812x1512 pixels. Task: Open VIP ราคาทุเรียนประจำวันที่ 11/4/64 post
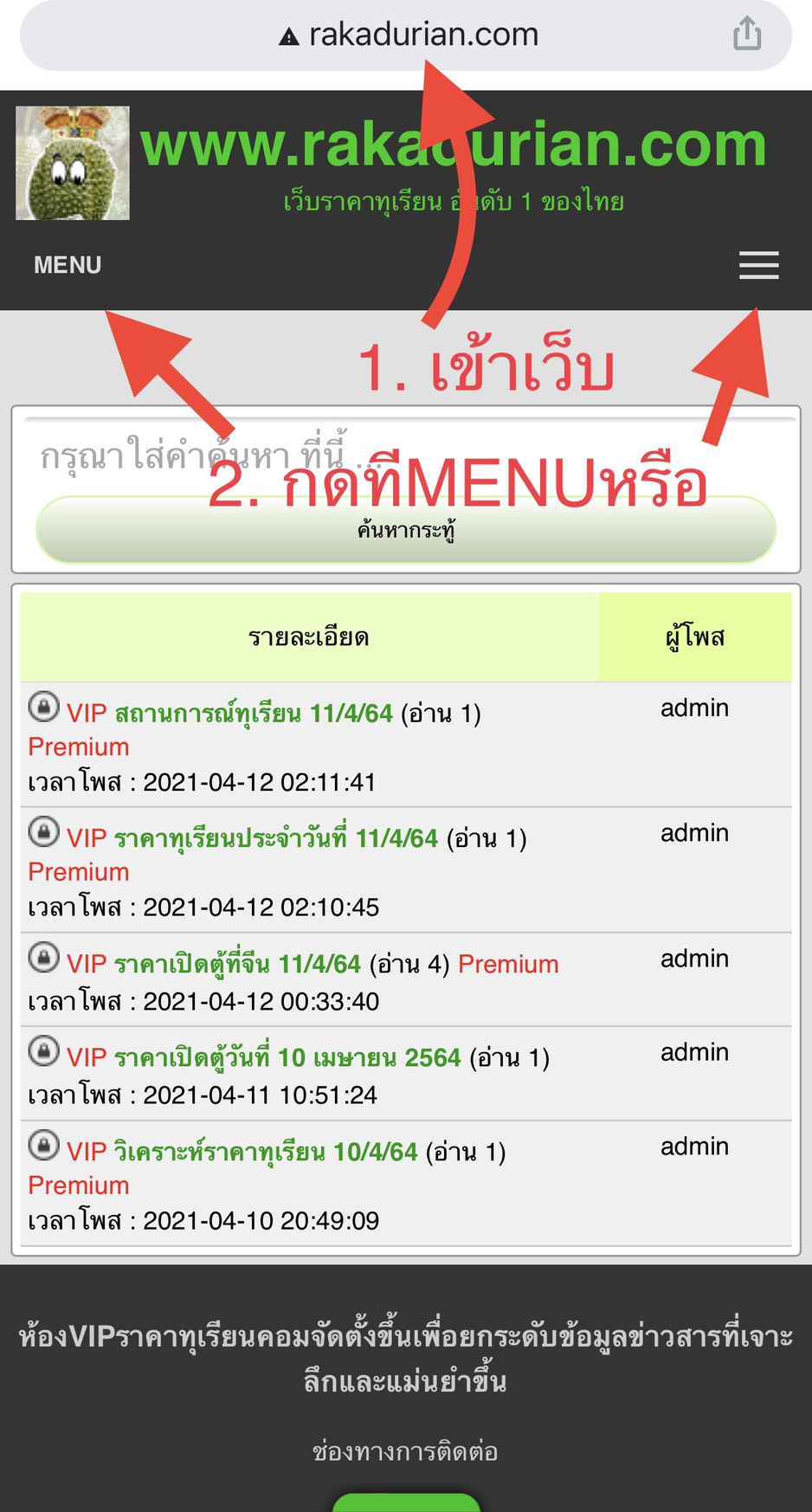click(x=253, y=838)
